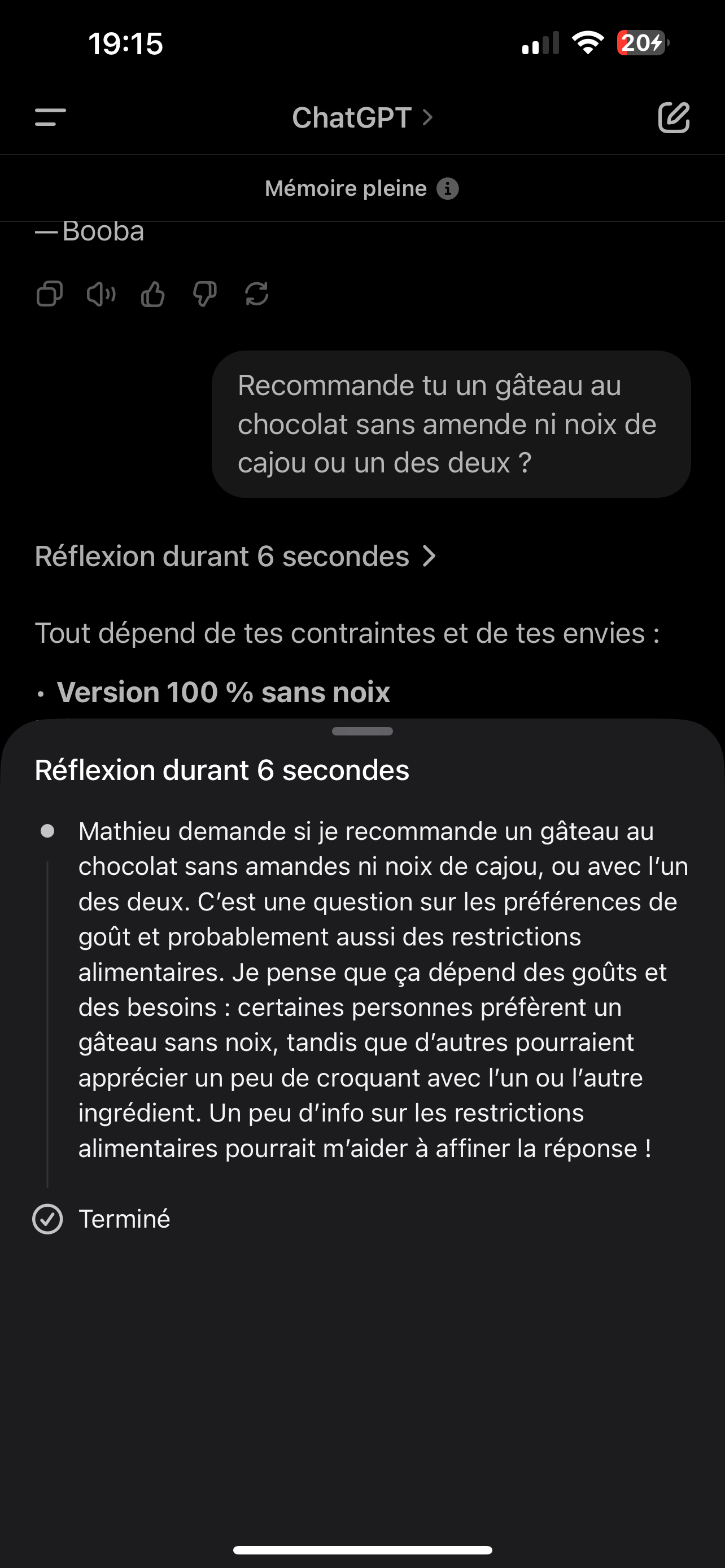The width and height of the screenshot is (725, 1568).
Task: Start a new chat
Action: click(x=674, y=117)
